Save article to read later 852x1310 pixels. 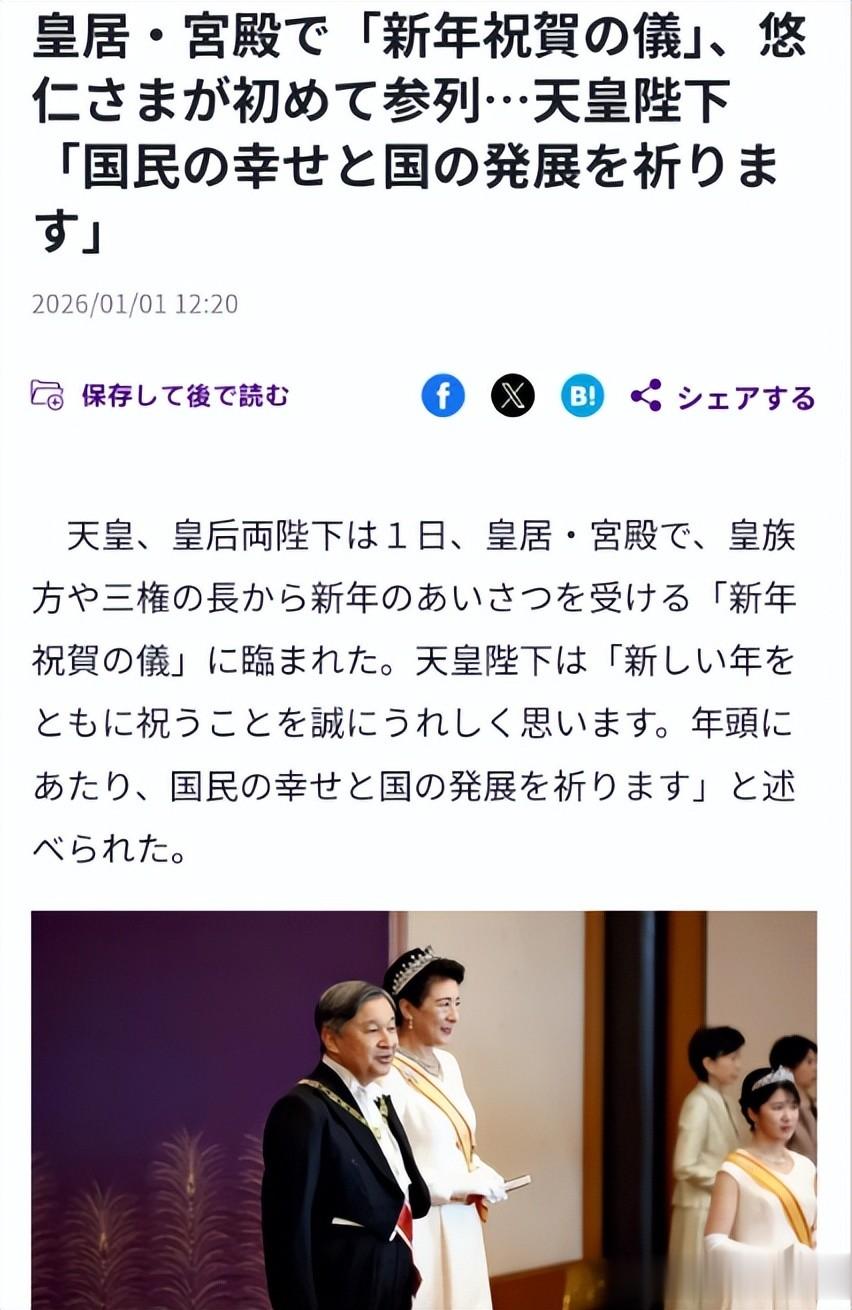(x=160, y=396)
